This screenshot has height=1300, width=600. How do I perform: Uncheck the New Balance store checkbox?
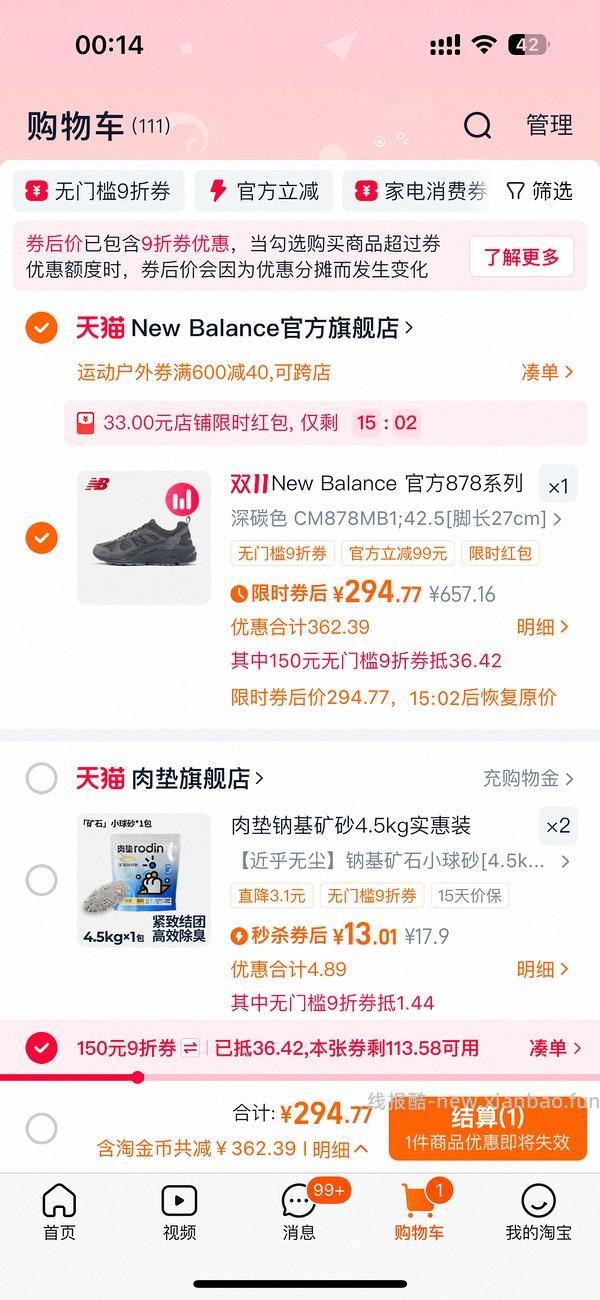(x=41, y=327)
